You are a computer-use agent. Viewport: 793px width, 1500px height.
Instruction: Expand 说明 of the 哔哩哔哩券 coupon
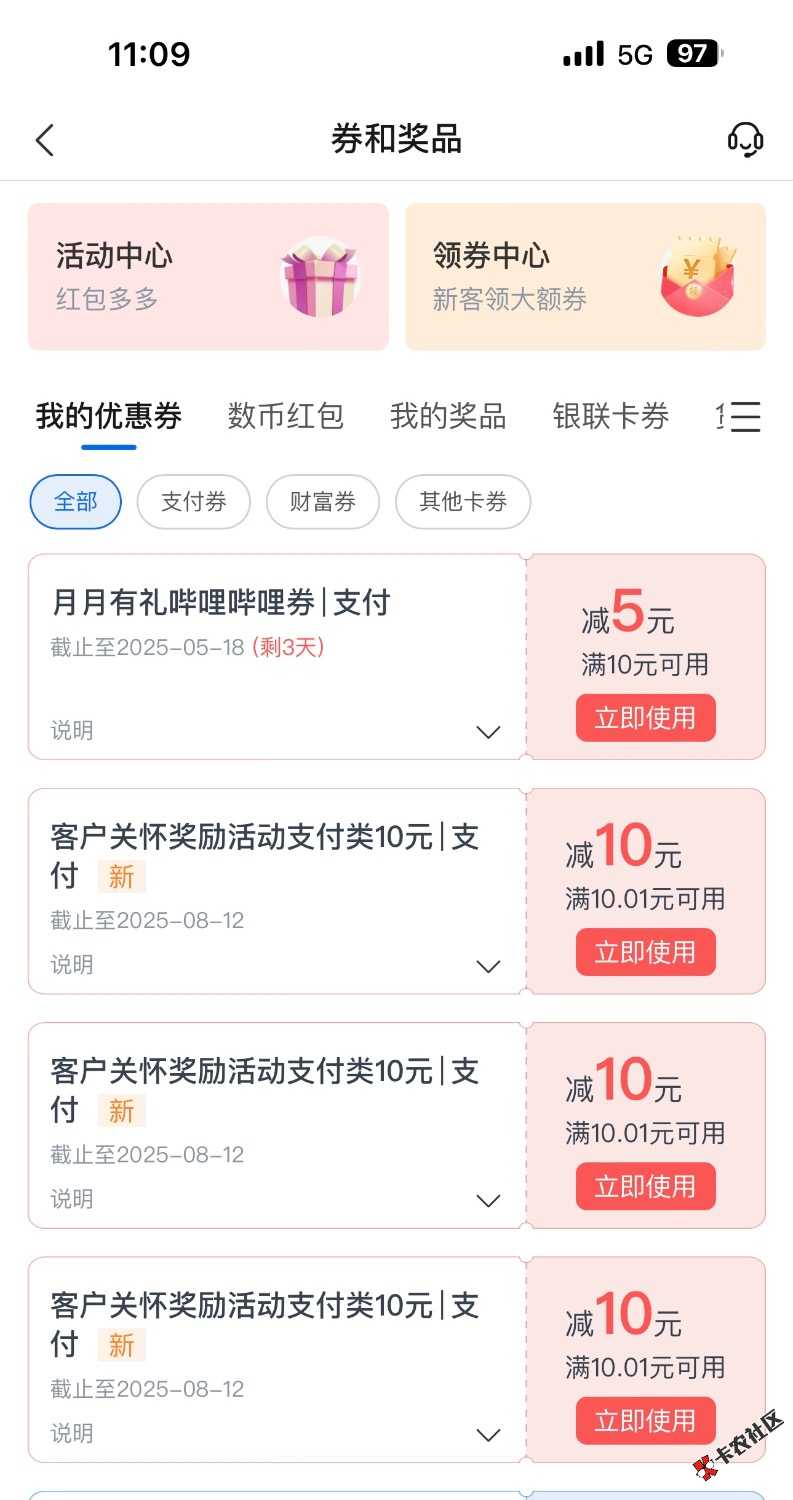click(488, 732)
